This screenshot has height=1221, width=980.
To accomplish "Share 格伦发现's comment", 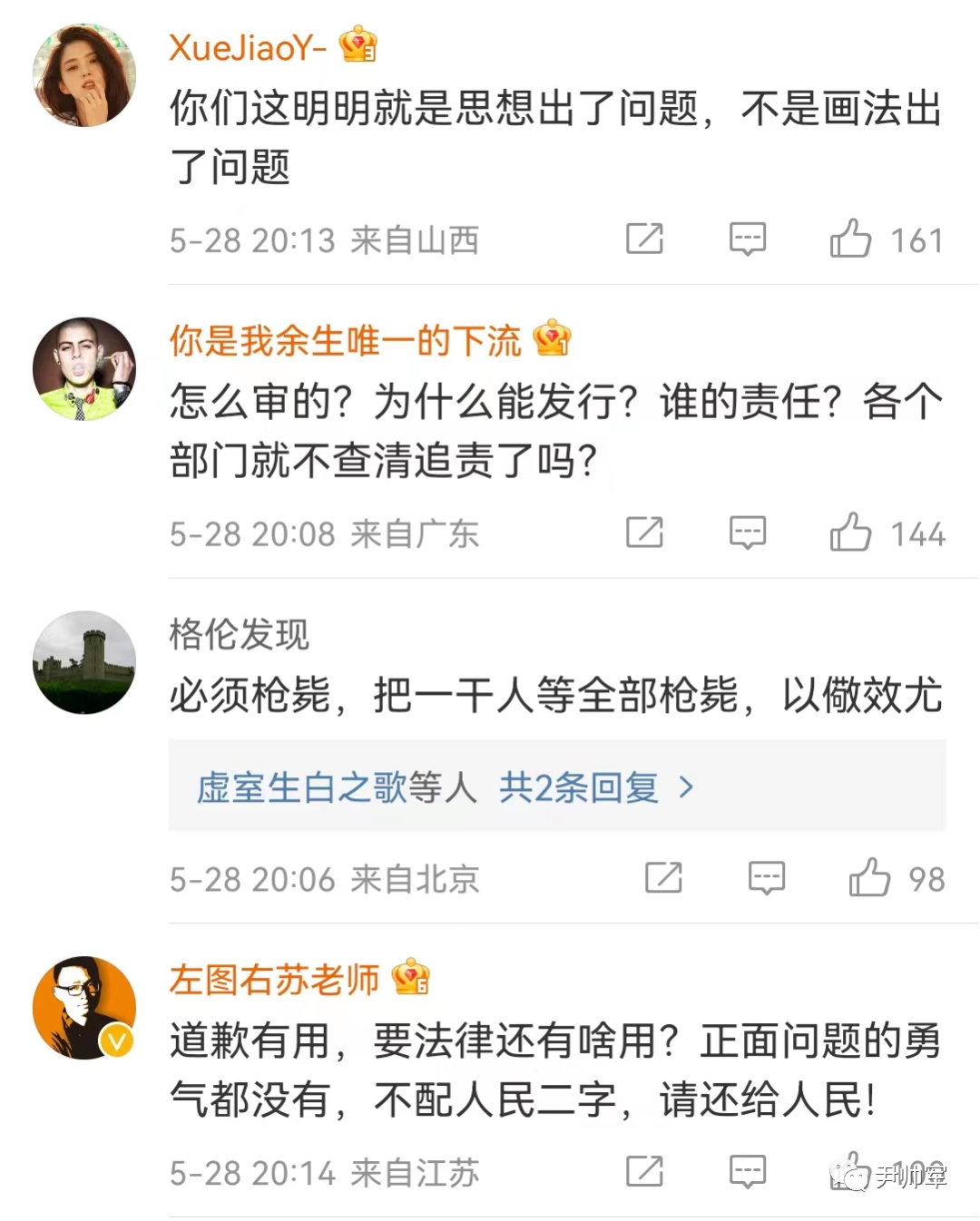I will pos(663,878).
